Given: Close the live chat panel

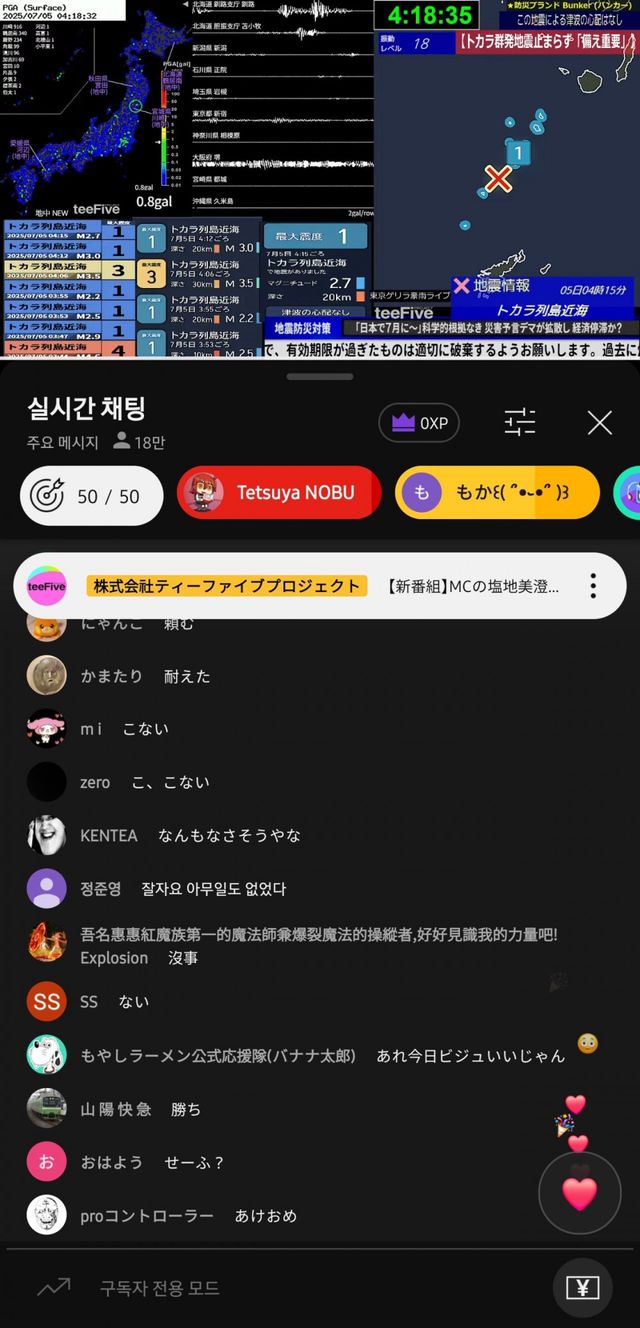Looking at the screenshot, I should coord(599,423).
